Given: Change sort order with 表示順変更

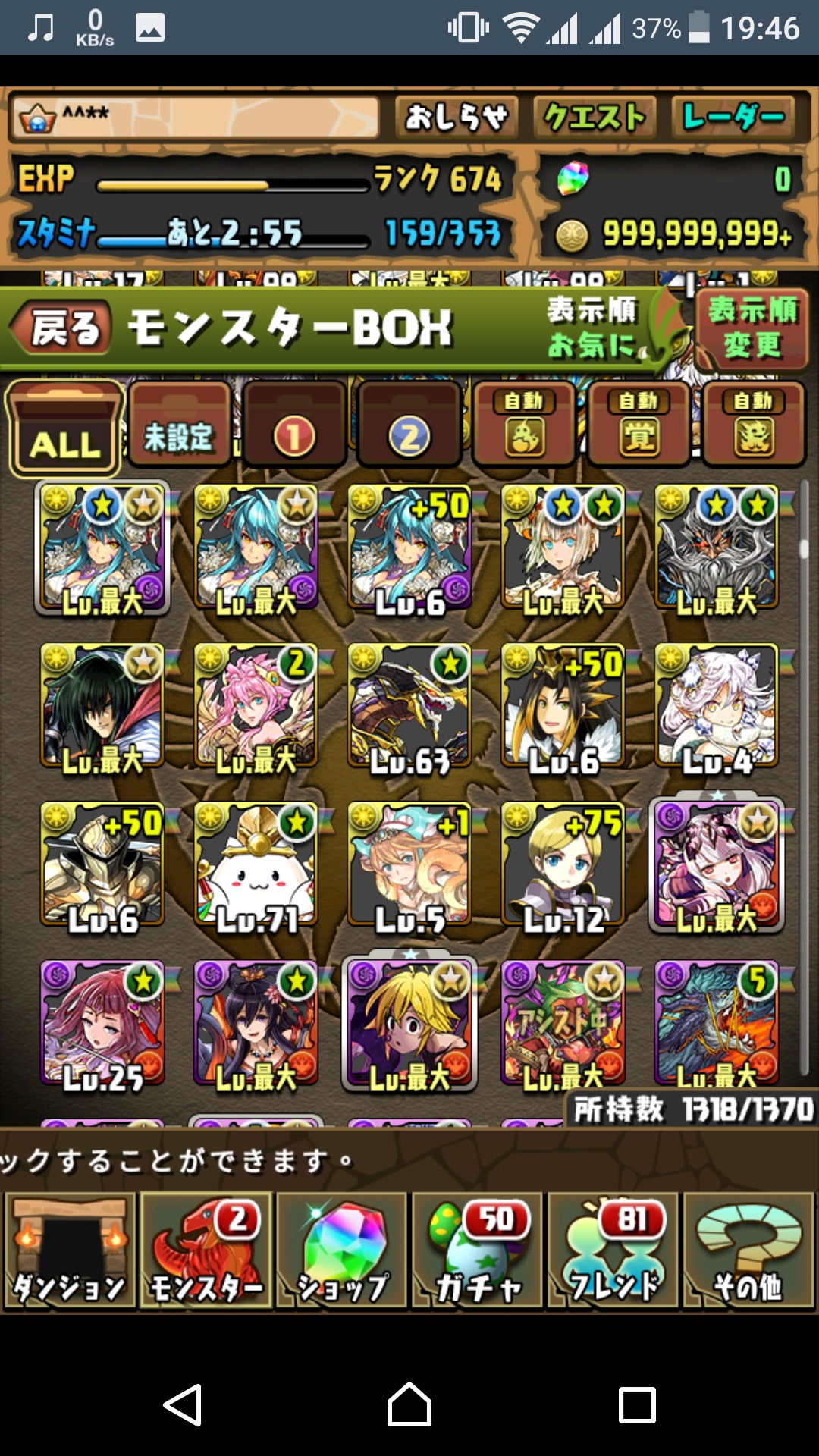Looking at the screenshot, I should coord(752,328).
